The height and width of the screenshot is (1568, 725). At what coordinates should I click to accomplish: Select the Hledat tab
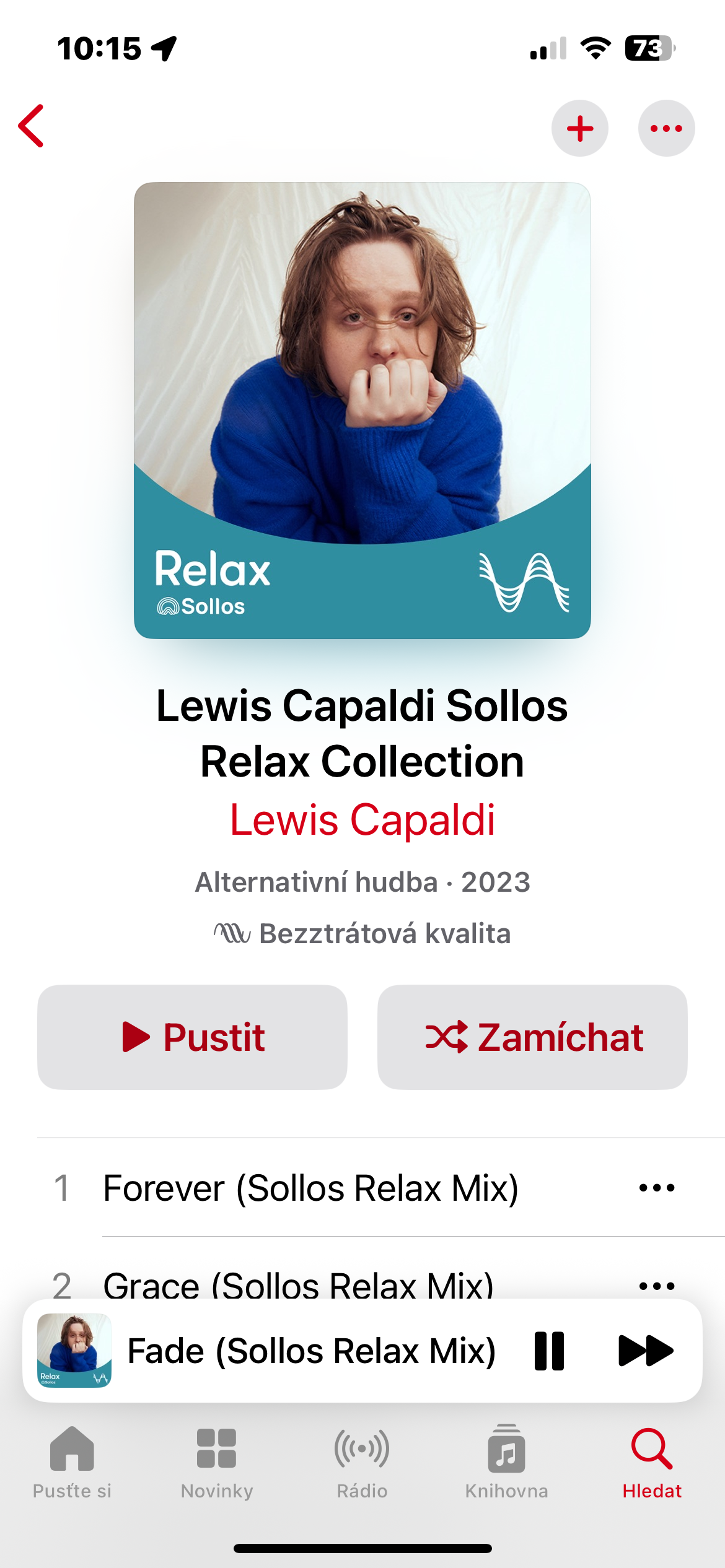[652, 1461]
